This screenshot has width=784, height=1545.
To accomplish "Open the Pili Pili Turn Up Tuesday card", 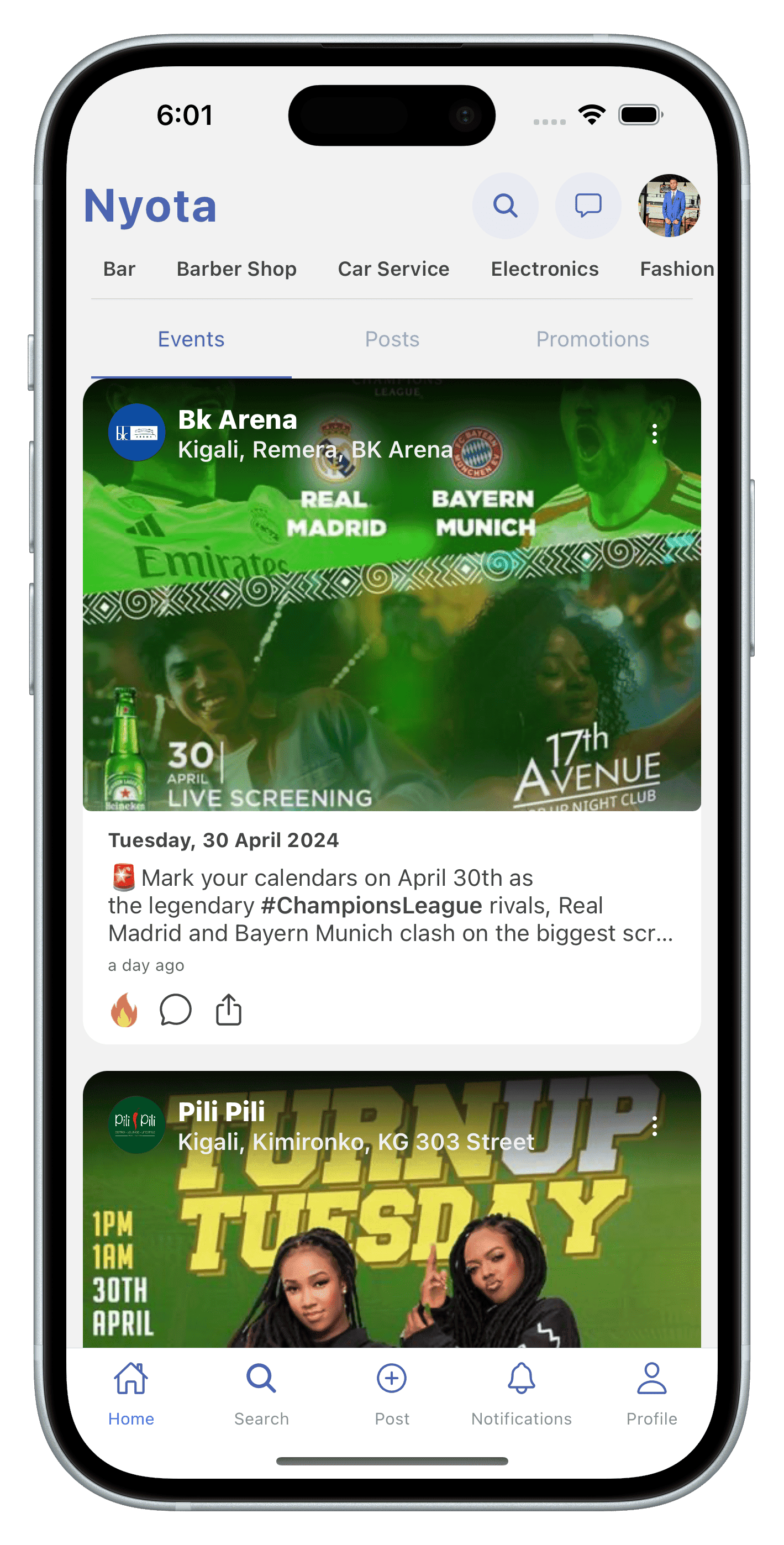I will coord(392,1248).
